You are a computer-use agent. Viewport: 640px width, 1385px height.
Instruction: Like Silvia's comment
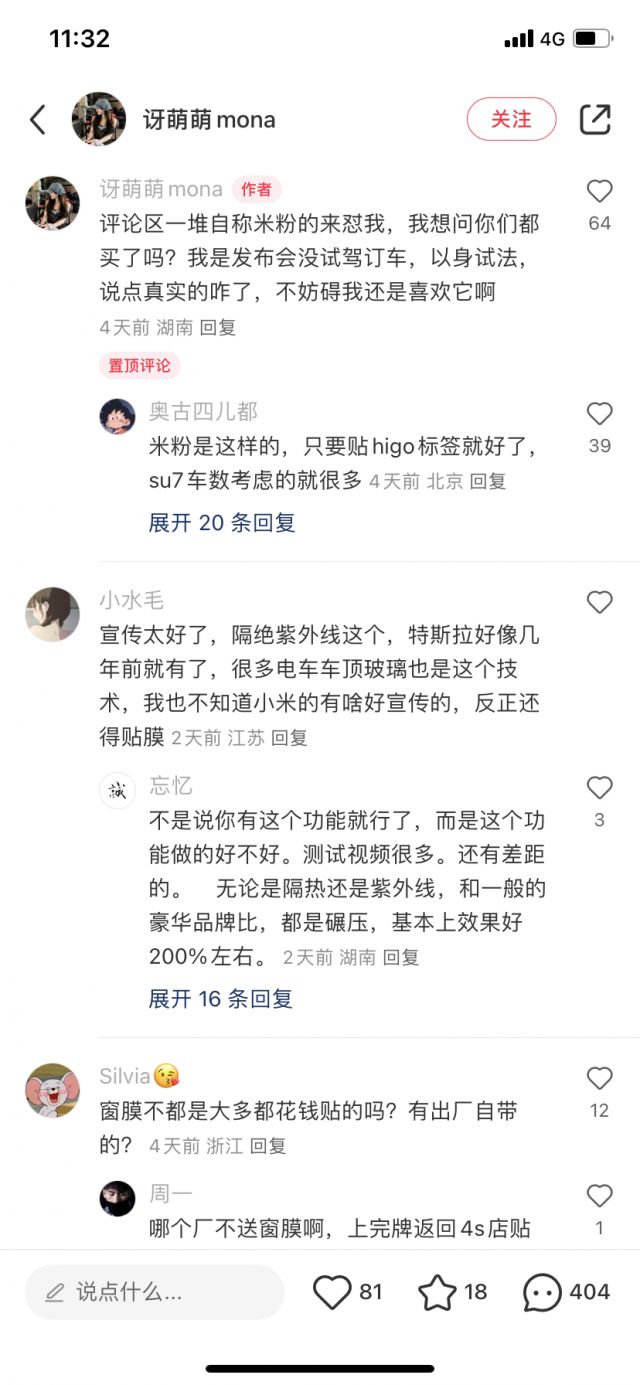[x=599, y=1078]
